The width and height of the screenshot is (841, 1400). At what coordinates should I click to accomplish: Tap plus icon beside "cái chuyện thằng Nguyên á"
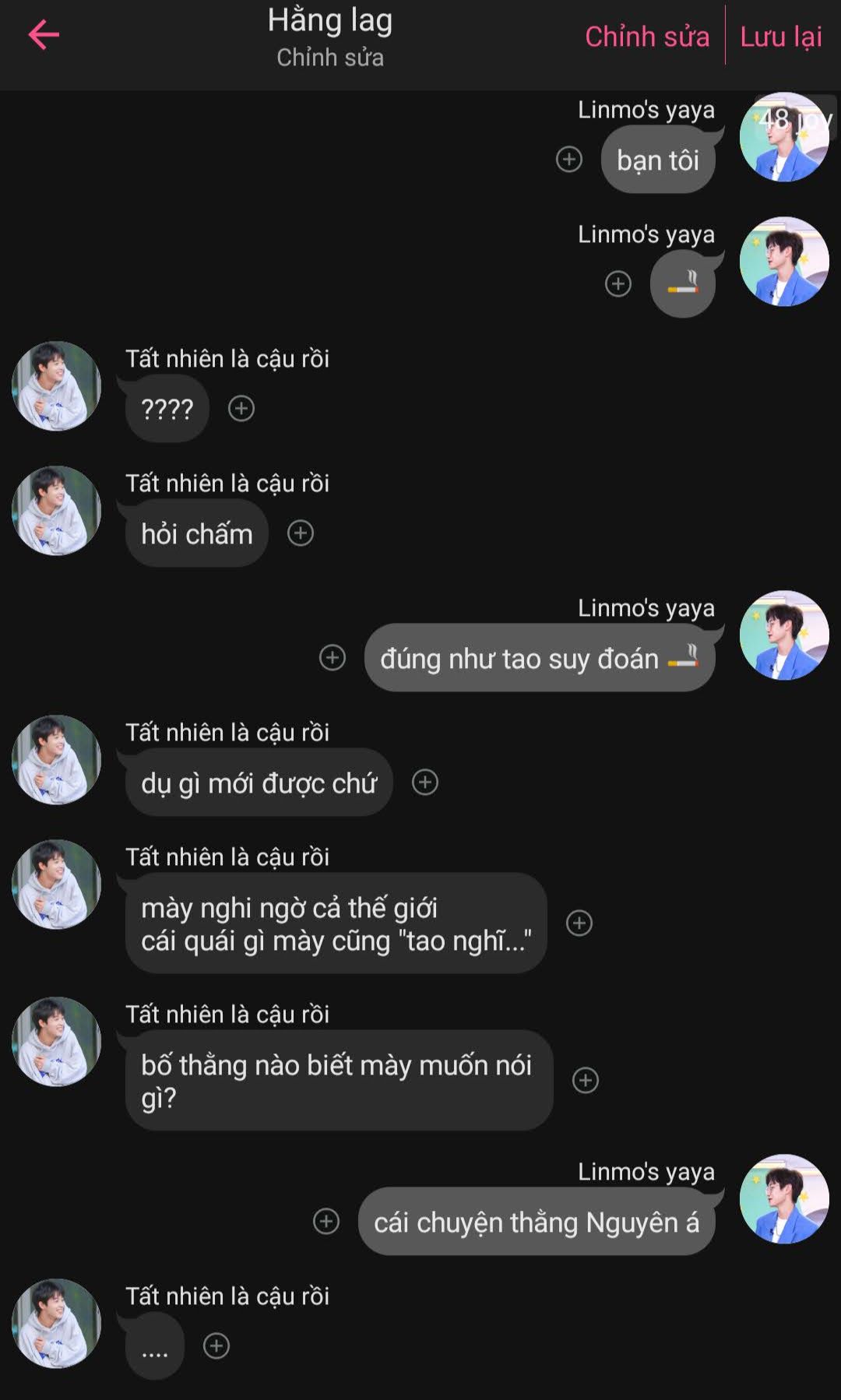pyautogui.click(x=326, y=1222)
